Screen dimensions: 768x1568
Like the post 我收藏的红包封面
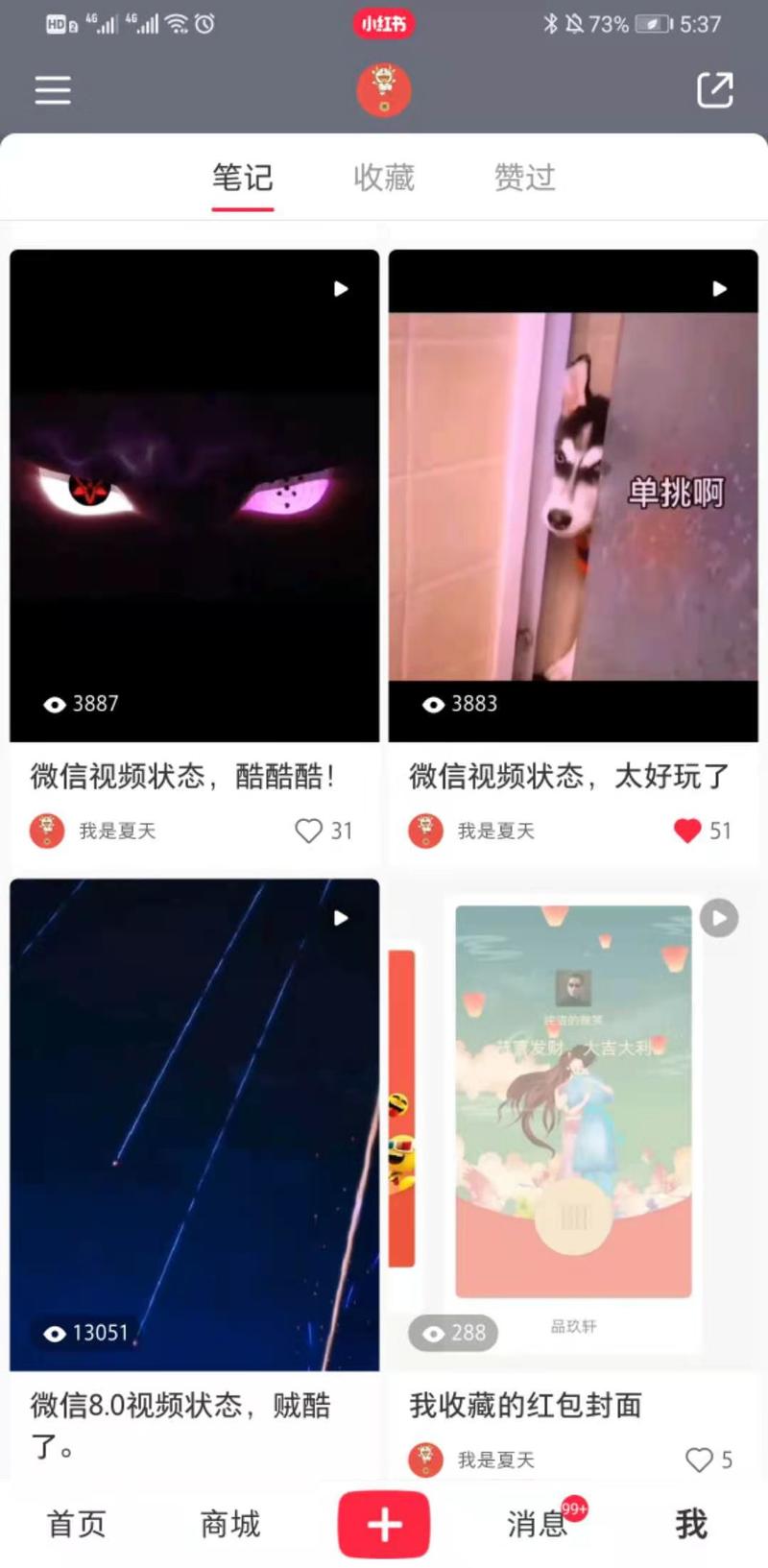point(698,1459)
